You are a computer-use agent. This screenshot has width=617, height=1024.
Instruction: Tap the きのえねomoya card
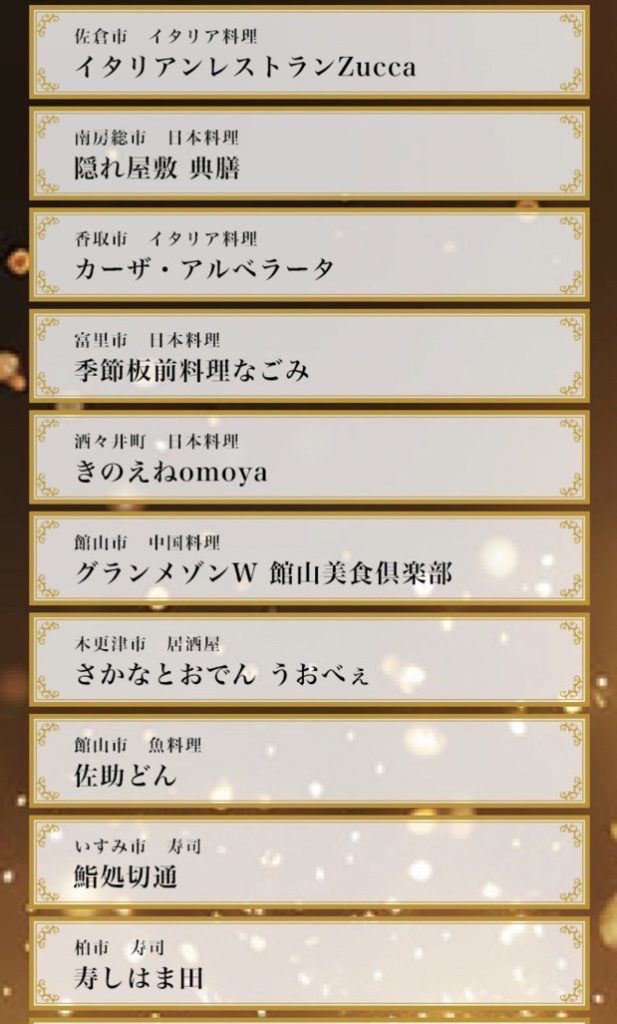coord(308,457)
